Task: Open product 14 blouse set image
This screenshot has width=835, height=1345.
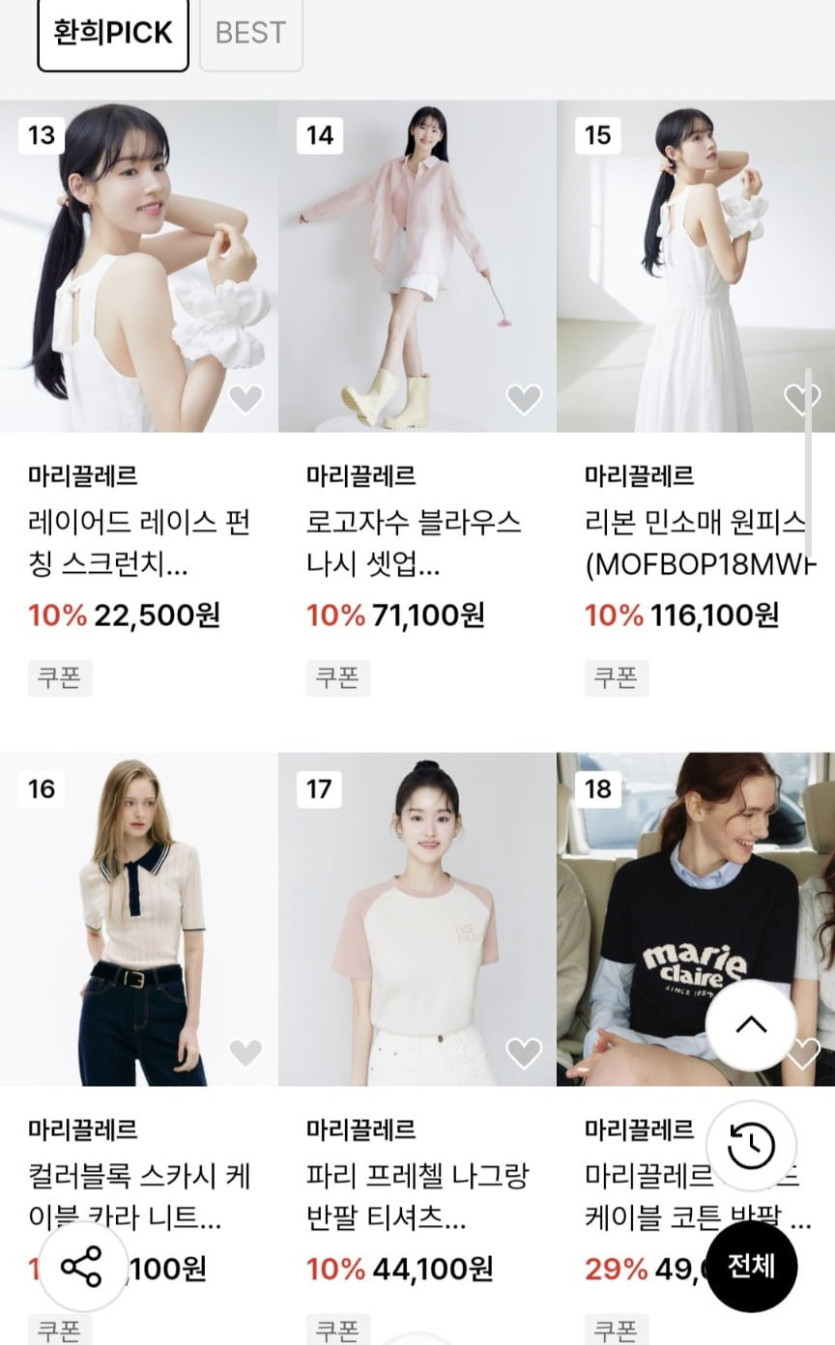Action: click(x=416, y=266)
